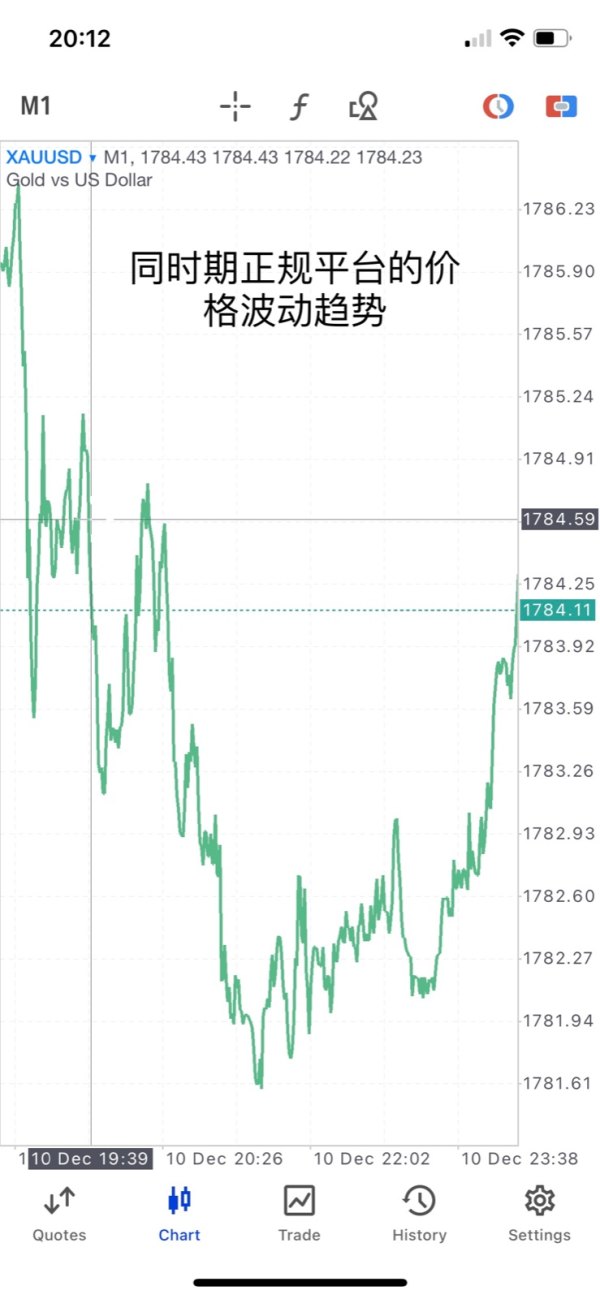
Task: Tap the red-blue clock trade icon
Action: 498,106
